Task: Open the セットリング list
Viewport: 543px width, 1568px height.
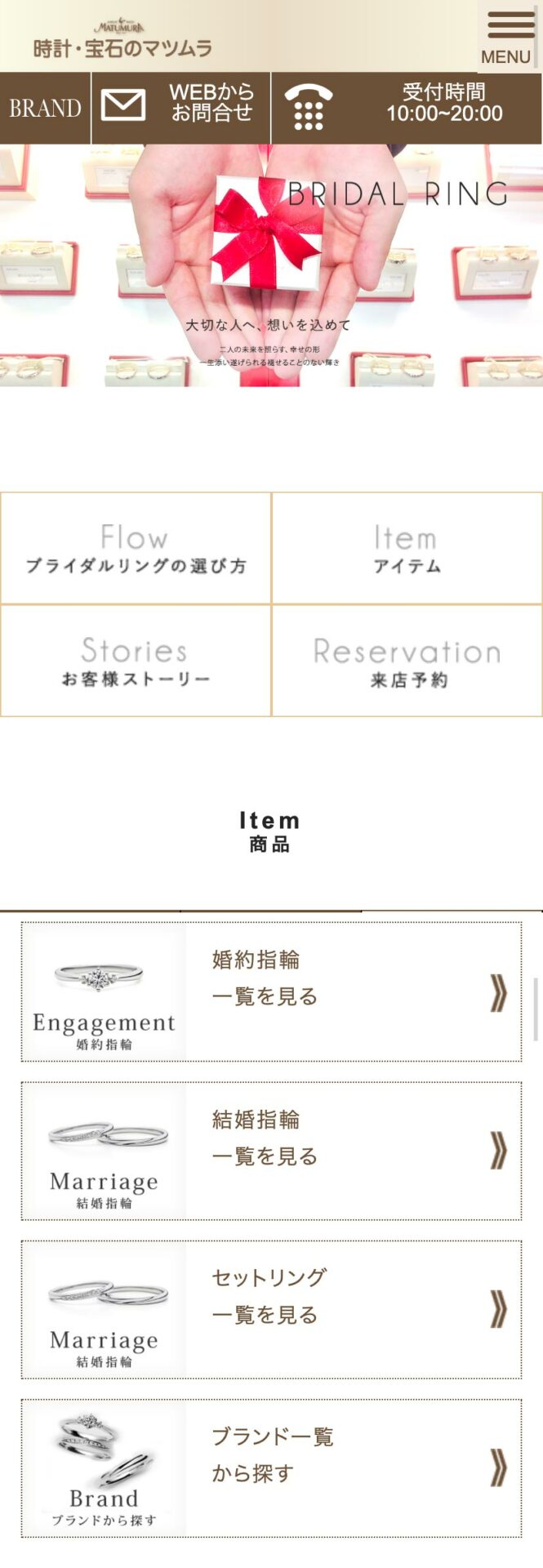Action: coord(271,1309)
